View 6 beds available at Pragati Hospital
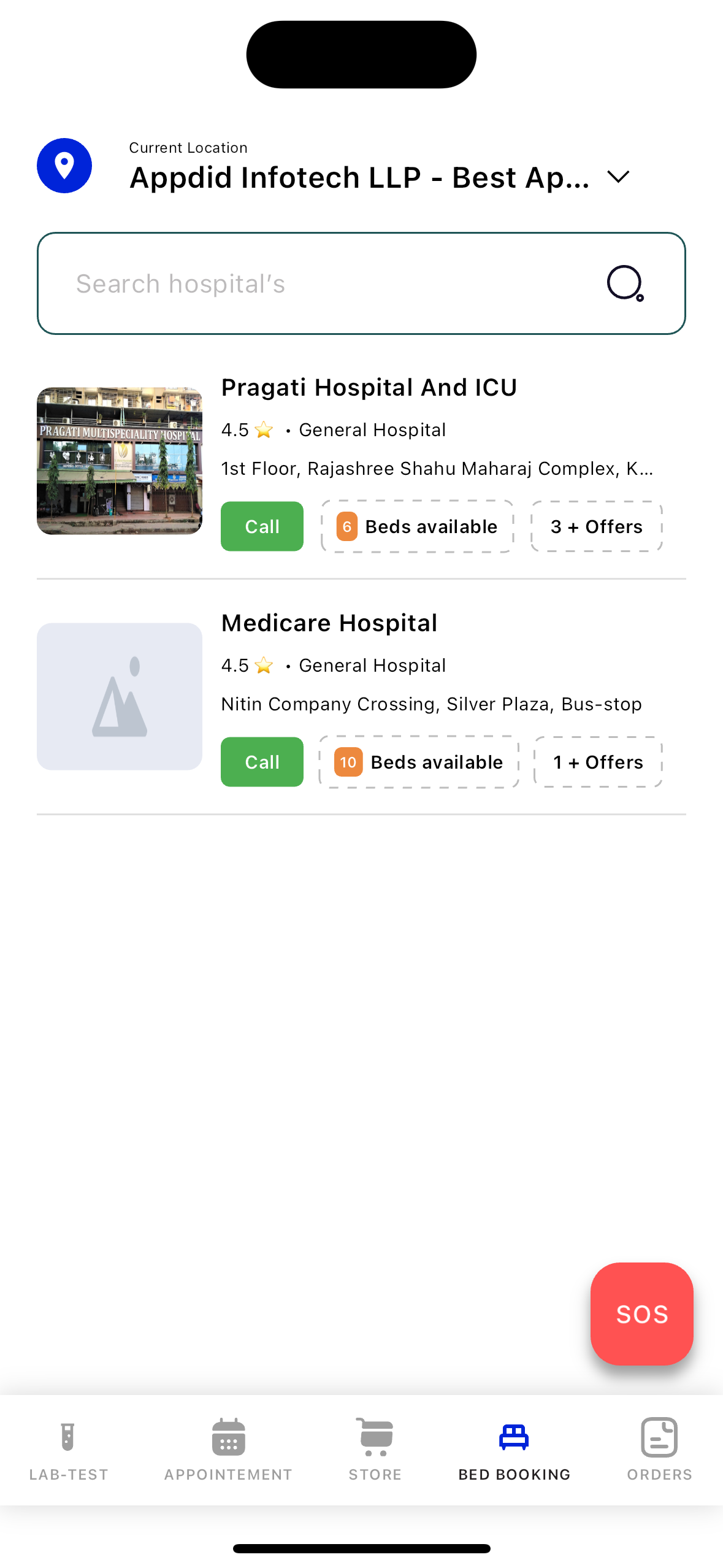This screenshot has width=723, height=1568. tap(418, 526)
